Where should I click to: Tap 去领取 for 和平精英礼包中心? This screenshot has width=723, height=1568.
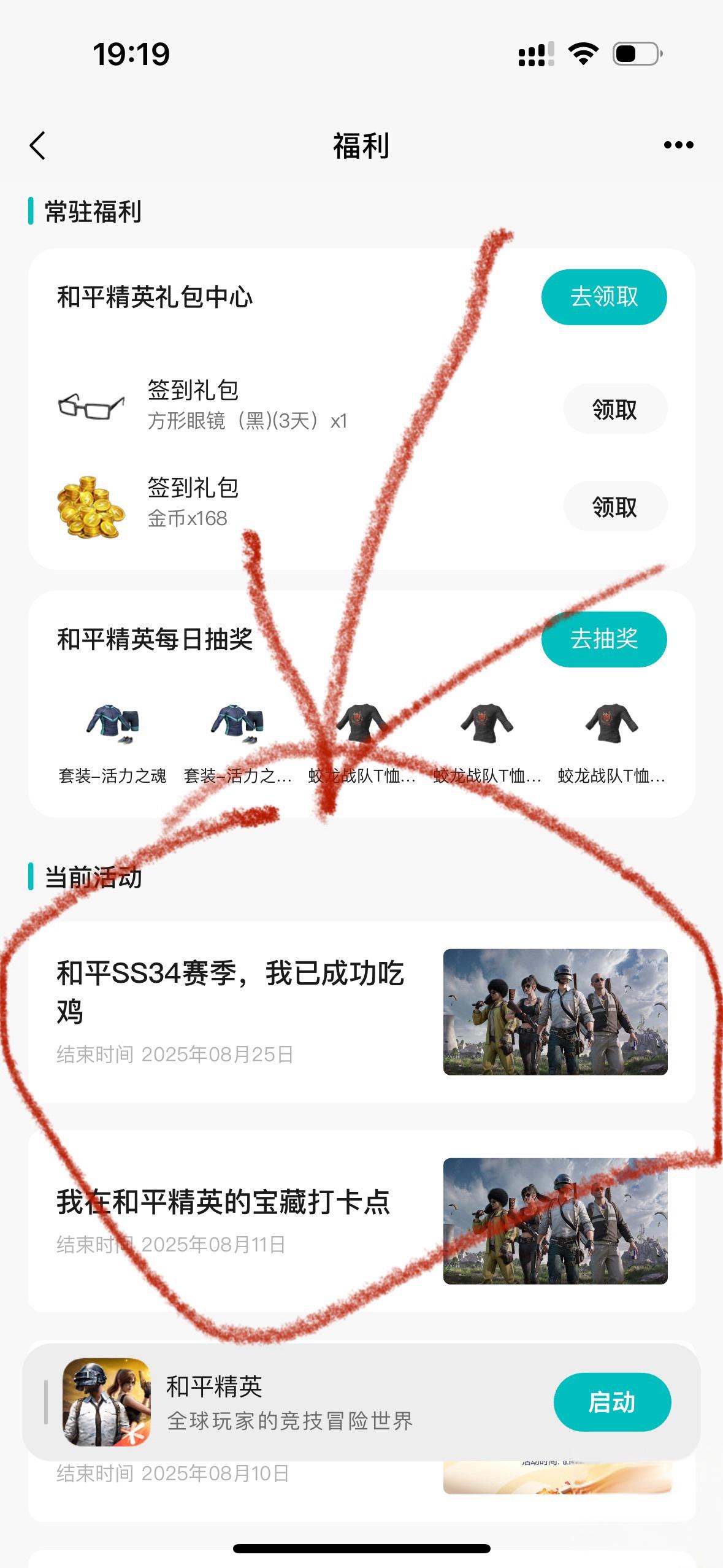click(603, 297)
